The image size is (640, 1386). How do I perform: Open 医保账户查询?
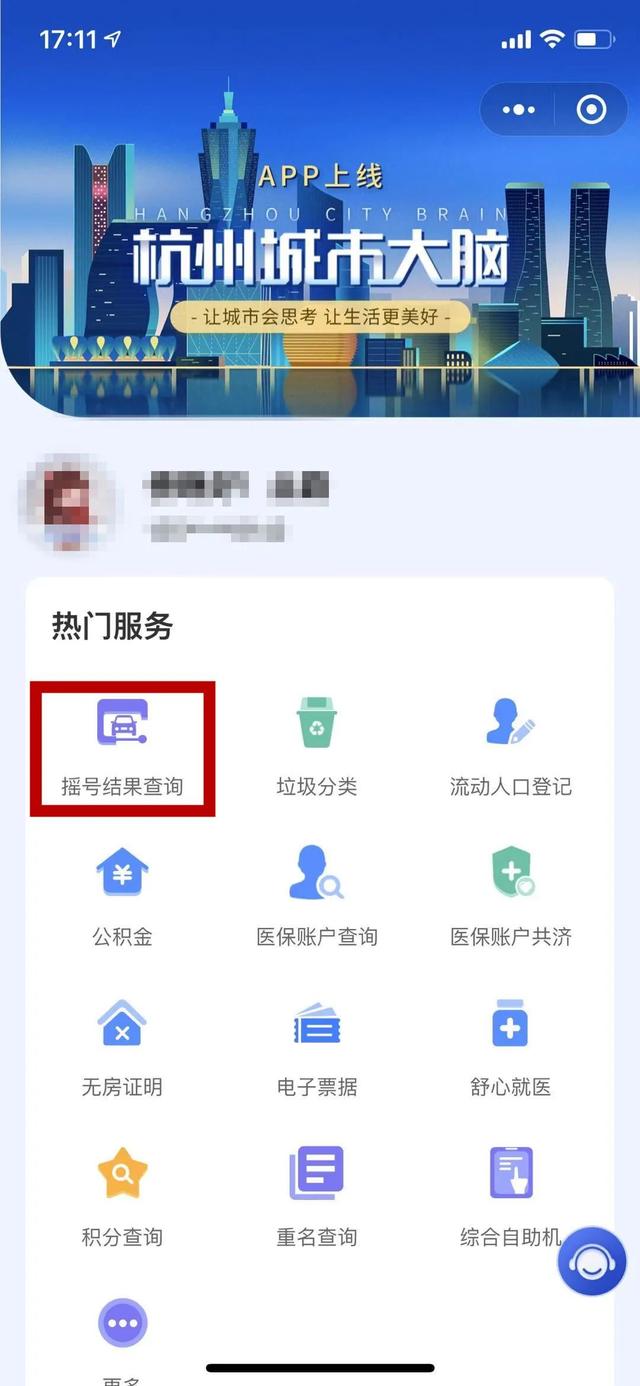317,897
